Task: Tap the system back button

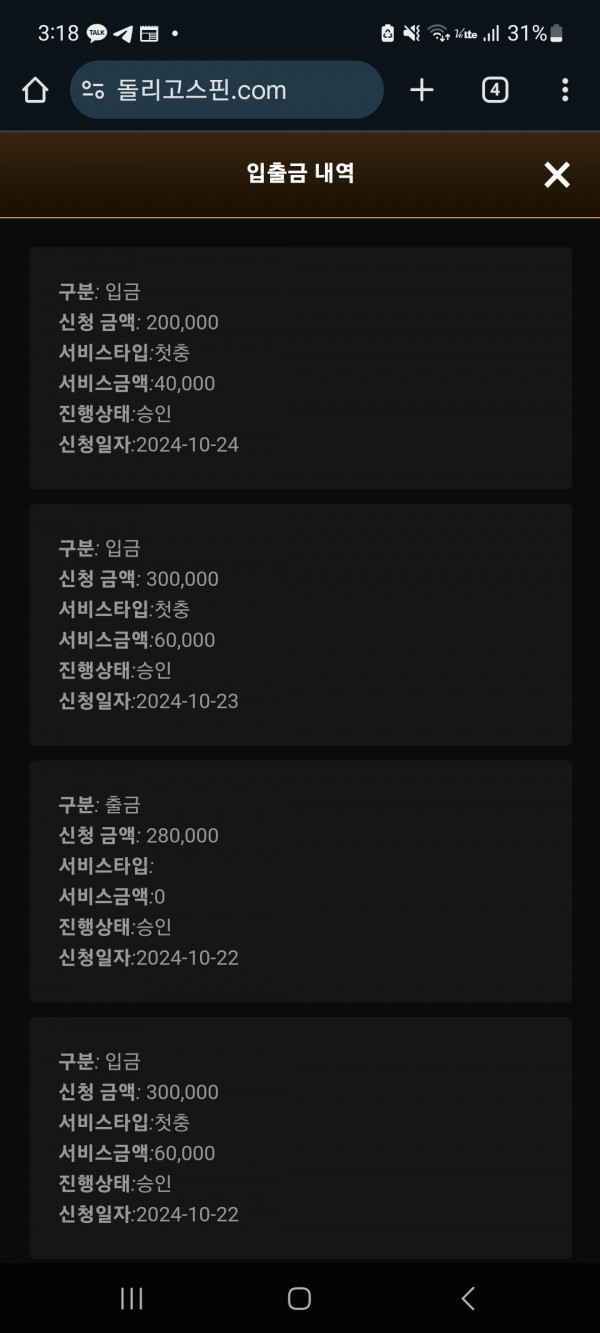Action: 467,1298
